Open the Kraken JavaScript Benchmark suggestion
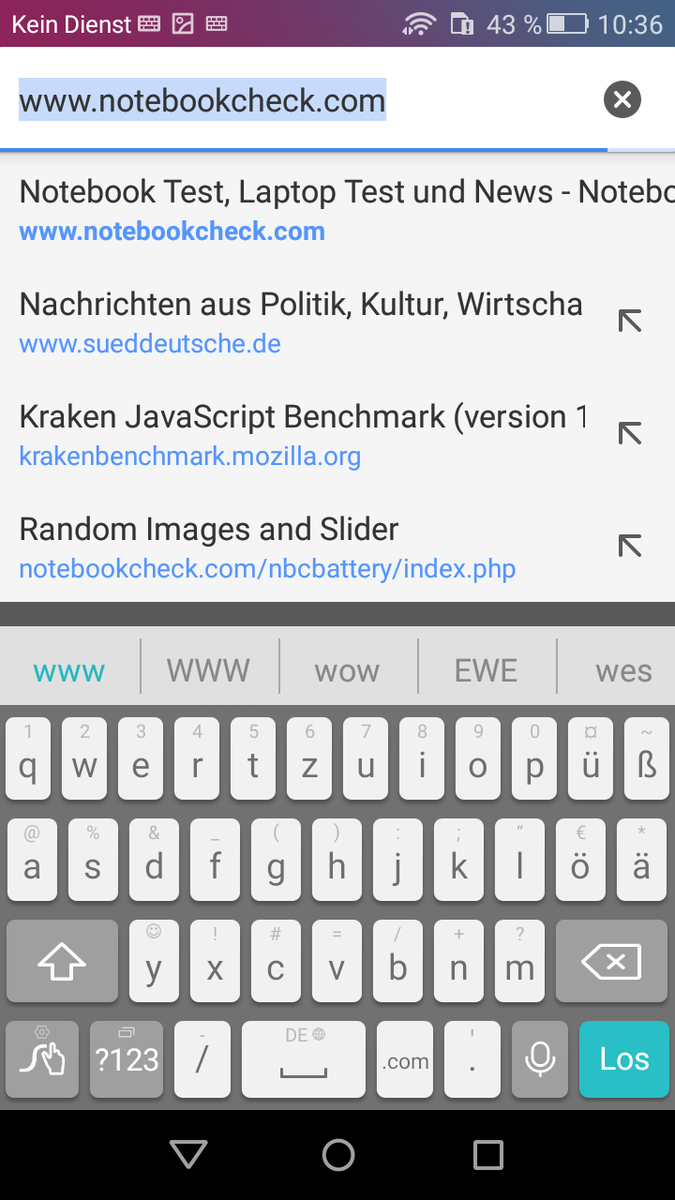This screenshot has width=675, height=1200. coord(300,435)
